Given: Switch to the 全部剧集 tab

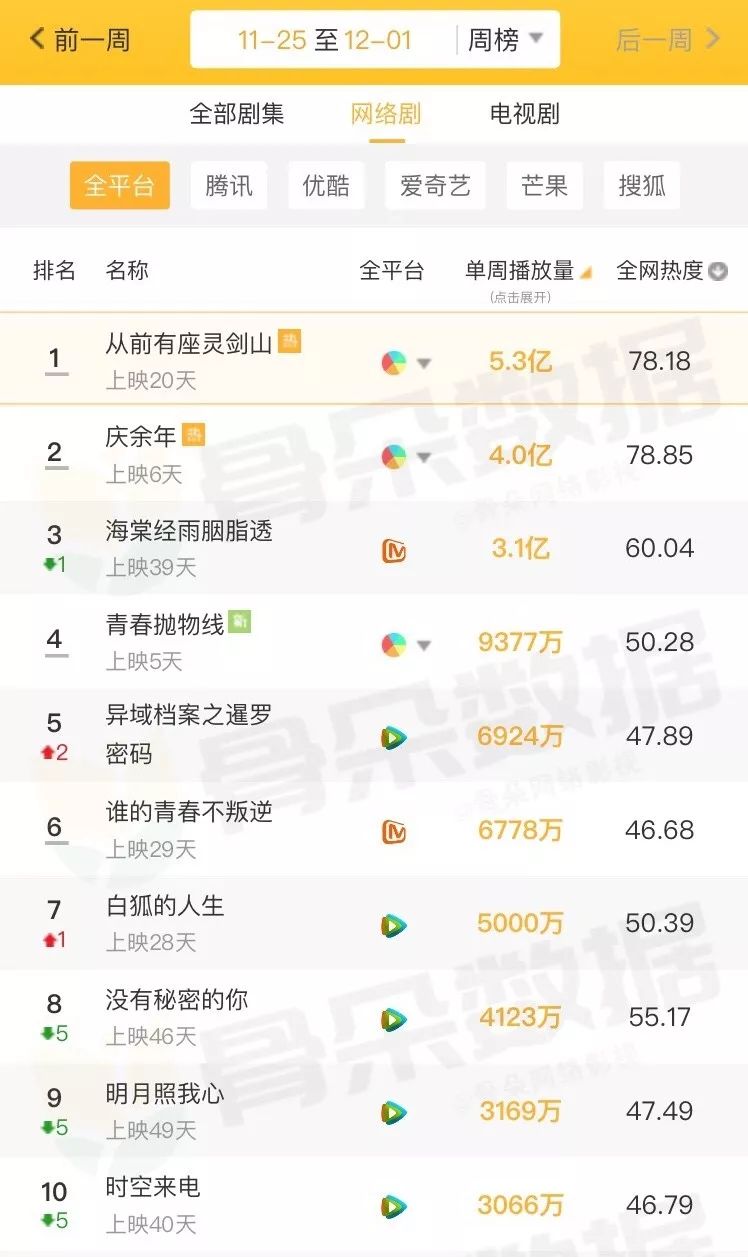Looking at the screenshot, I should click(x=237, y=114).
